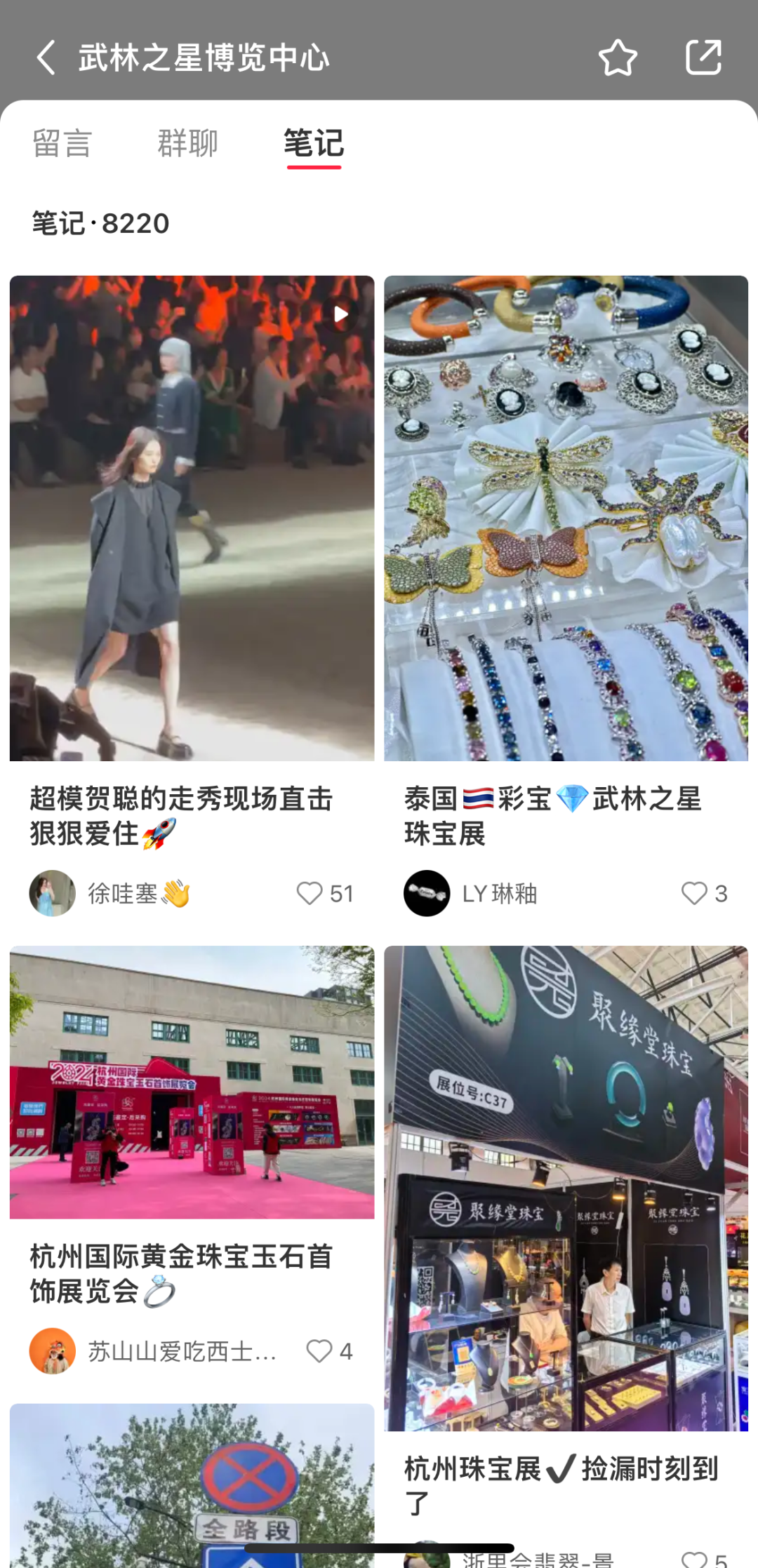
Task: Select the 笔记 tab
Action: click(x=314, y=144)
